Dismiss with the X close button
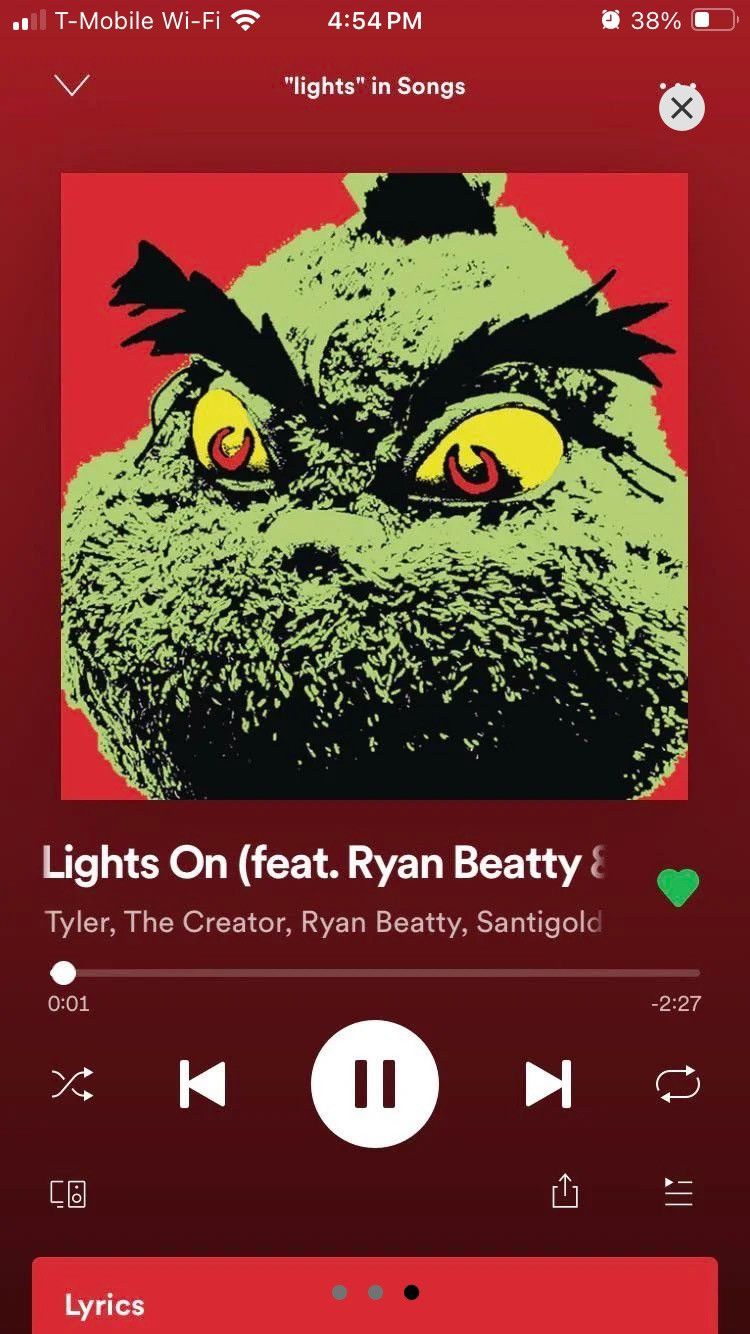 click(682, 108)
